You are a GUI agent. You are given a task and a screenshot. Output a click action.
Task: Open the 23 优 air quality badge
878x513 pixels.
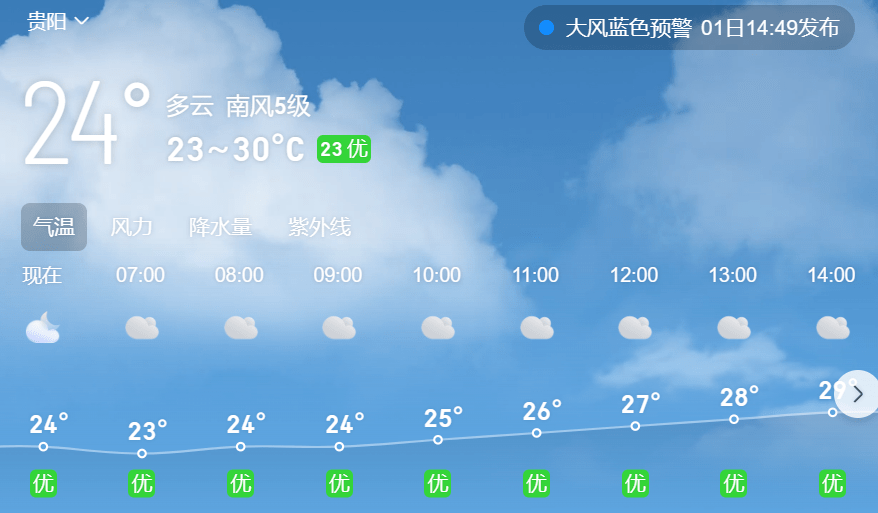(x=344, y=150)
